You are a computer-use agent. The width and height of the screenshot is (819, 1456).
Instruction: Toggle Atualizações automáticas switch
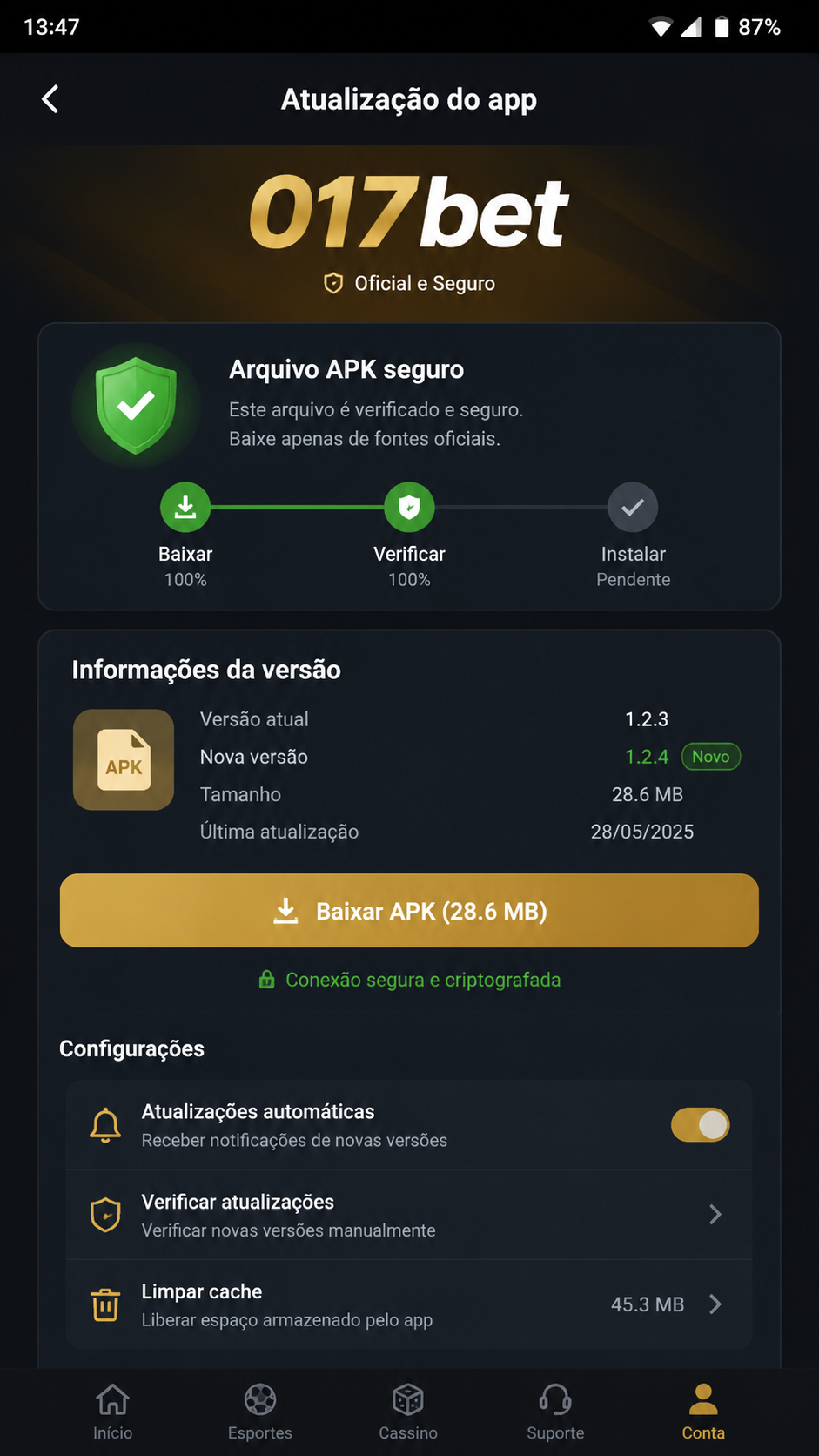[x=700, y=1125]
